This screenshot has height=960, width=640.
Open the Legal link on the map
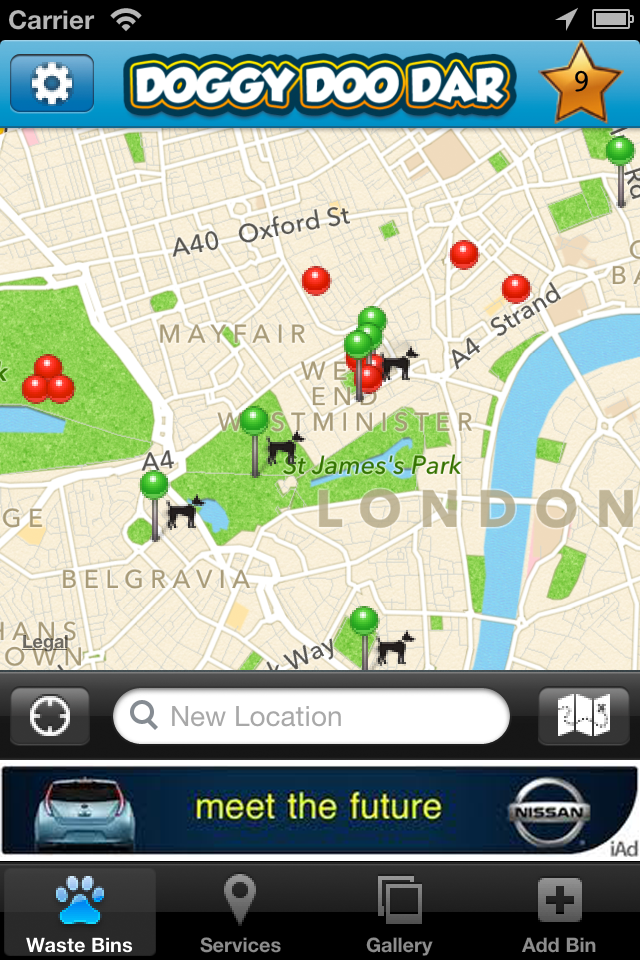pyautogui.click(x=45, y=642)
